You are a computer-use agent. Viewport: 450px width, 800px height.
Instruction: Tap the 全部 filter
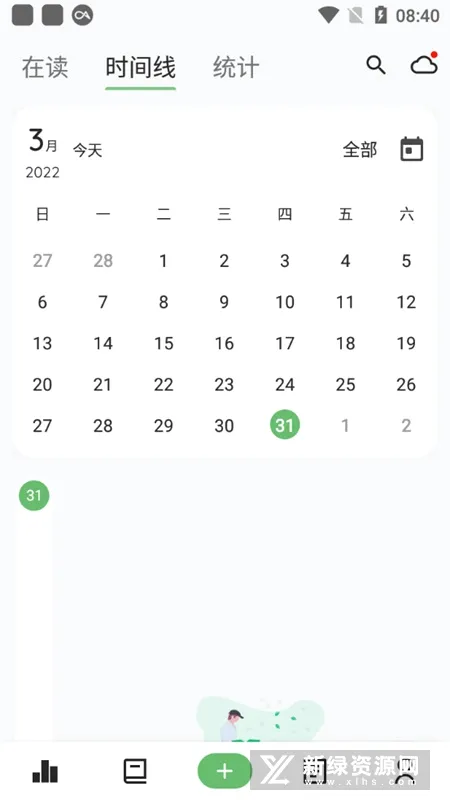tap(360, 149)
